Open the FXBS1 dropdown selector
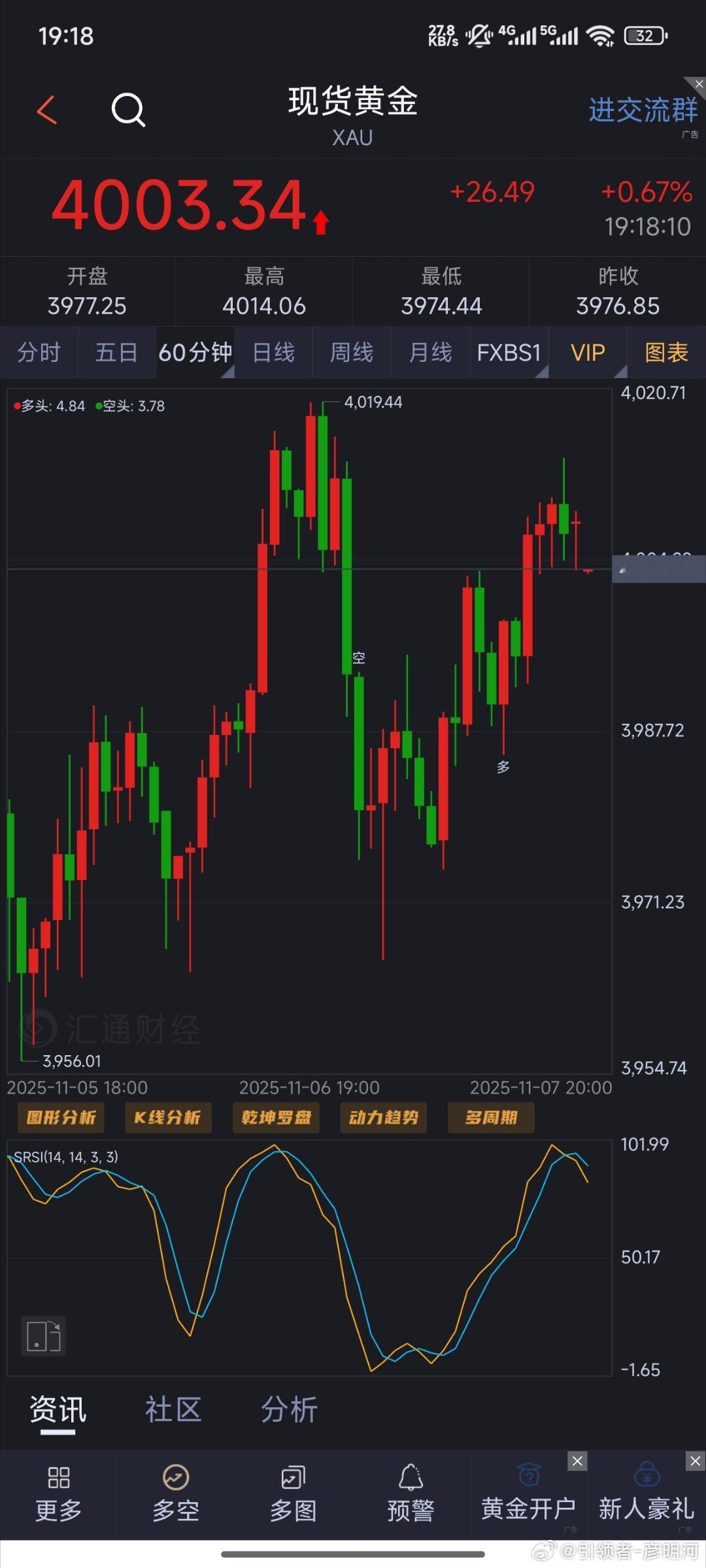This screenshot has width=706, height=1568. [x=509, y=352]
